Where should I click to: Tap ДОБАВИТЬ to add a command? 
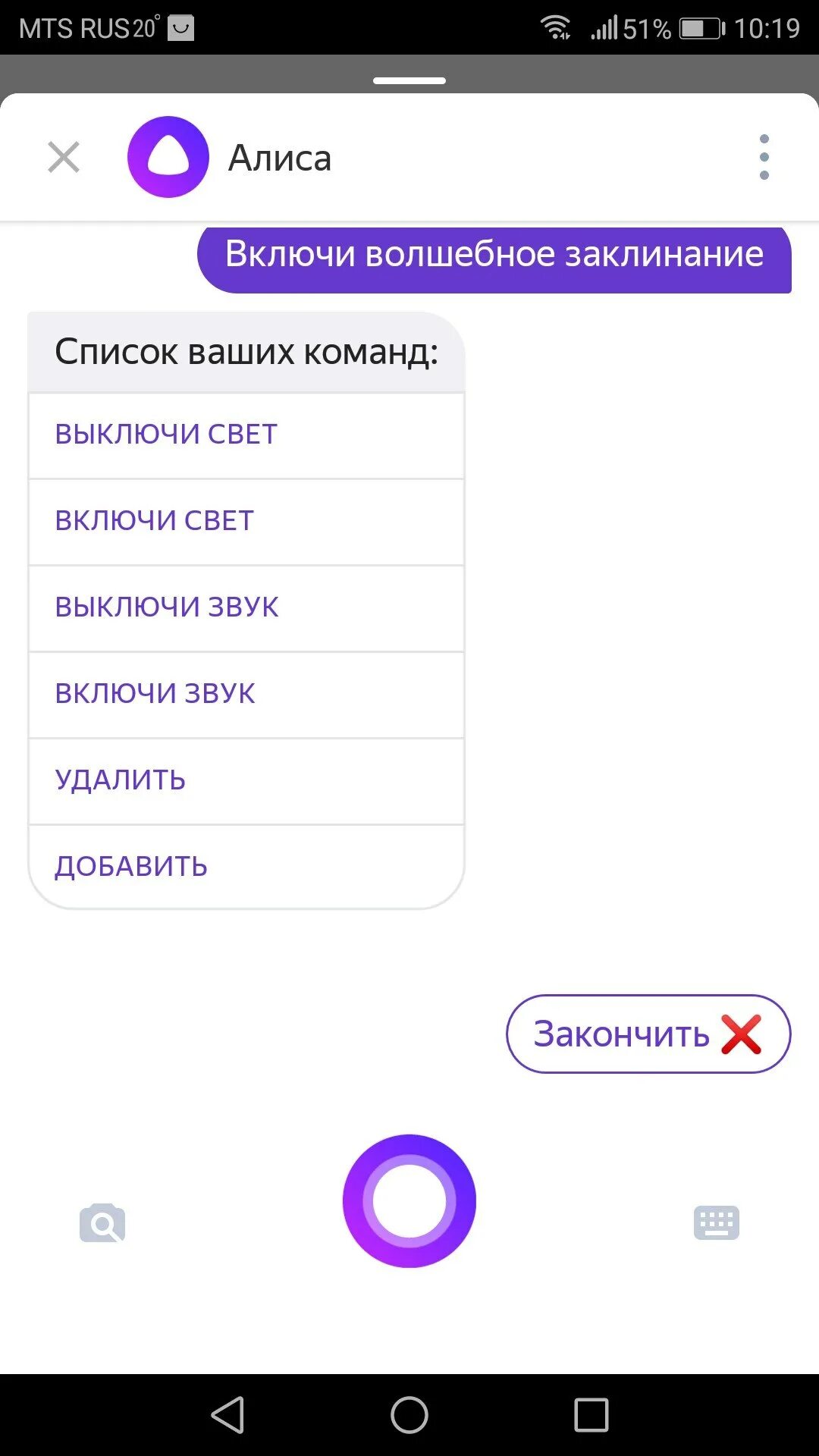[246, 867]
